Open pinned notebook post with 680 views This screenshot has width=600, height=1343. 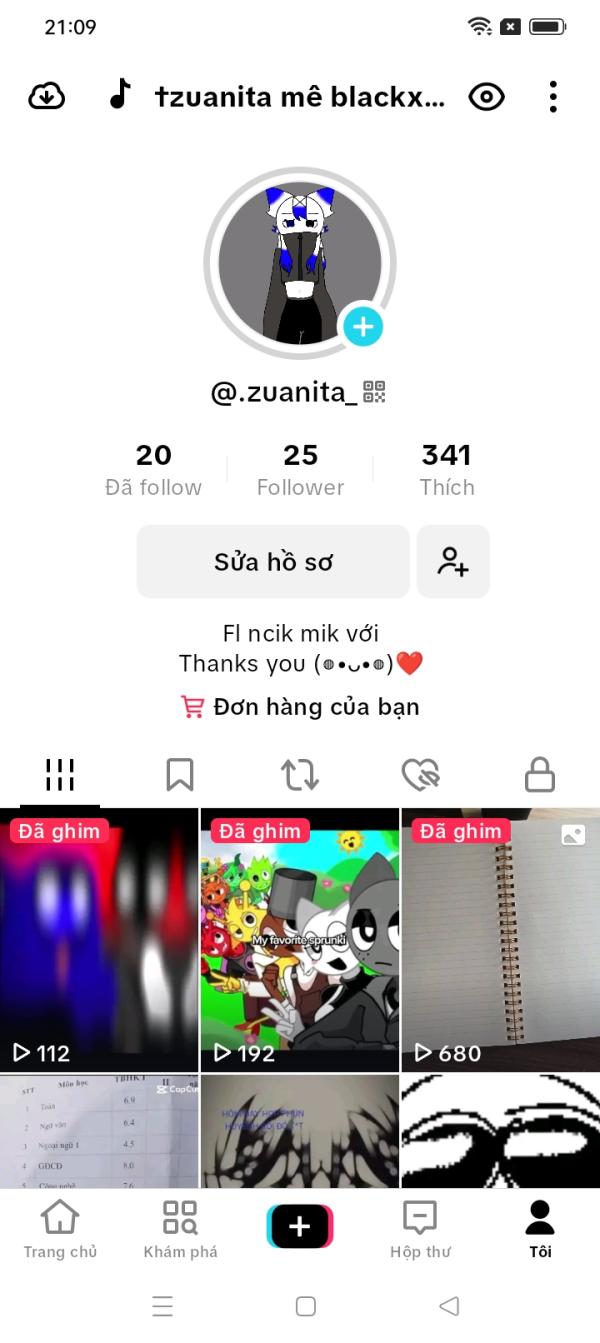[x=500, y=940]
